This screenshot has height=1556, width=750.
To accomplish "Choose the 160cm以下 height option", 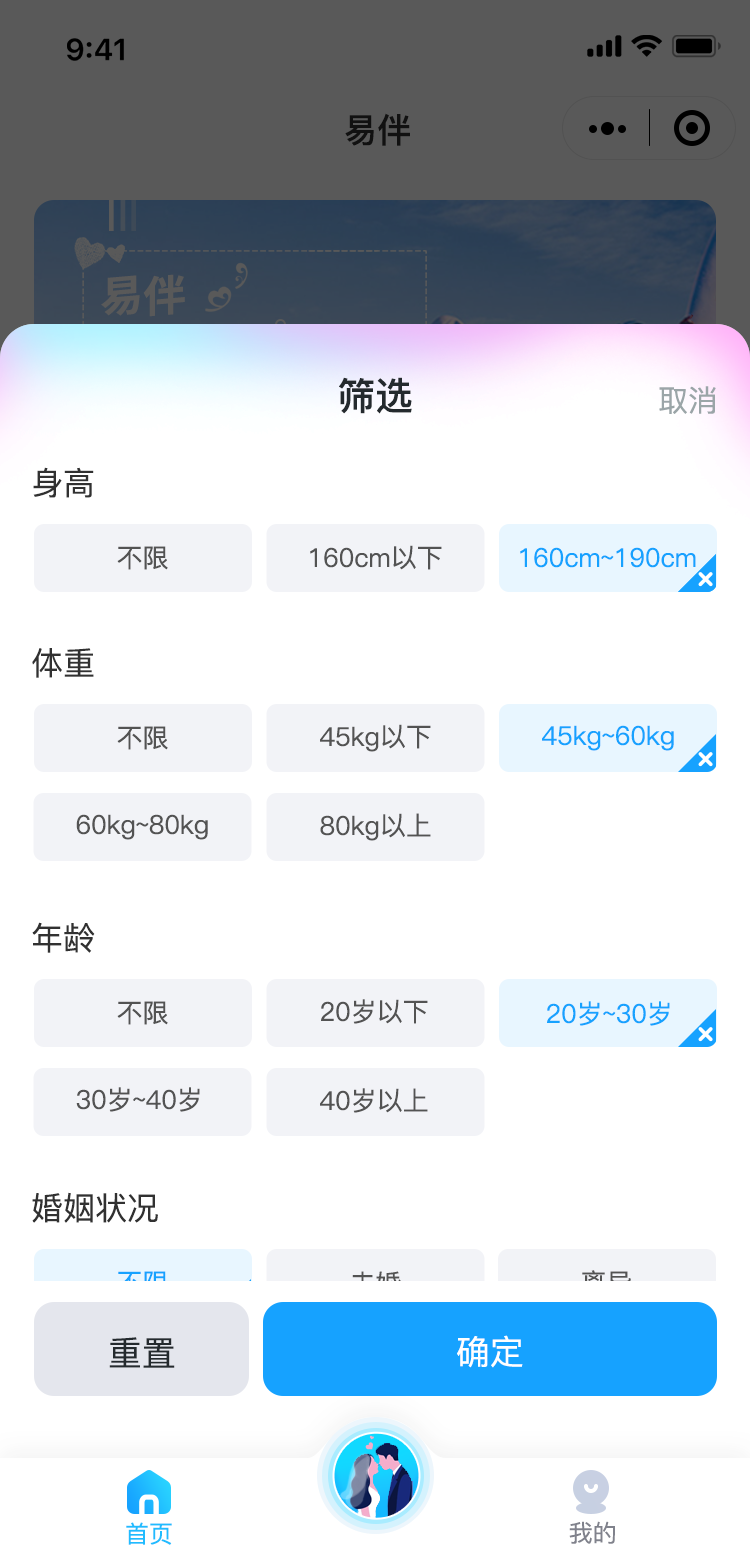I will tap(375, 558).
